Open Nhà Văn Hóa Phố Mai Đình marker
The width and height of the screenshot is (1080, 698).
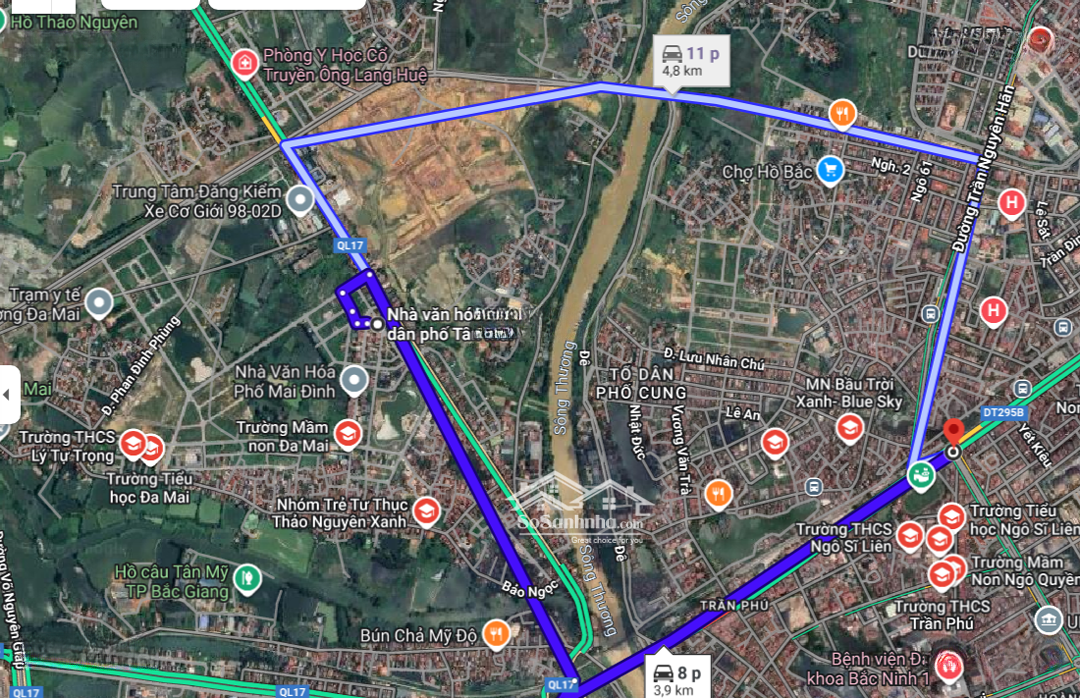(353, 380)
